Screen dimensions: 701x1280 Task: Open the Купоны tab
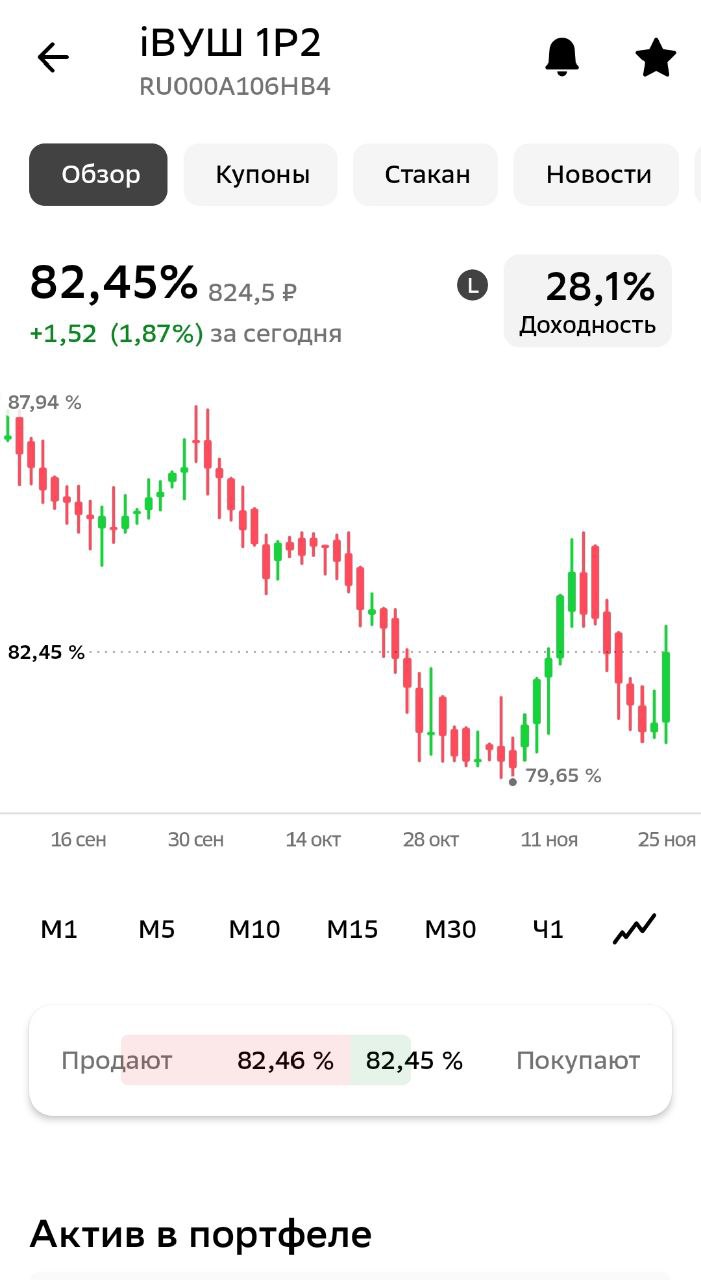tap(262, 175)
